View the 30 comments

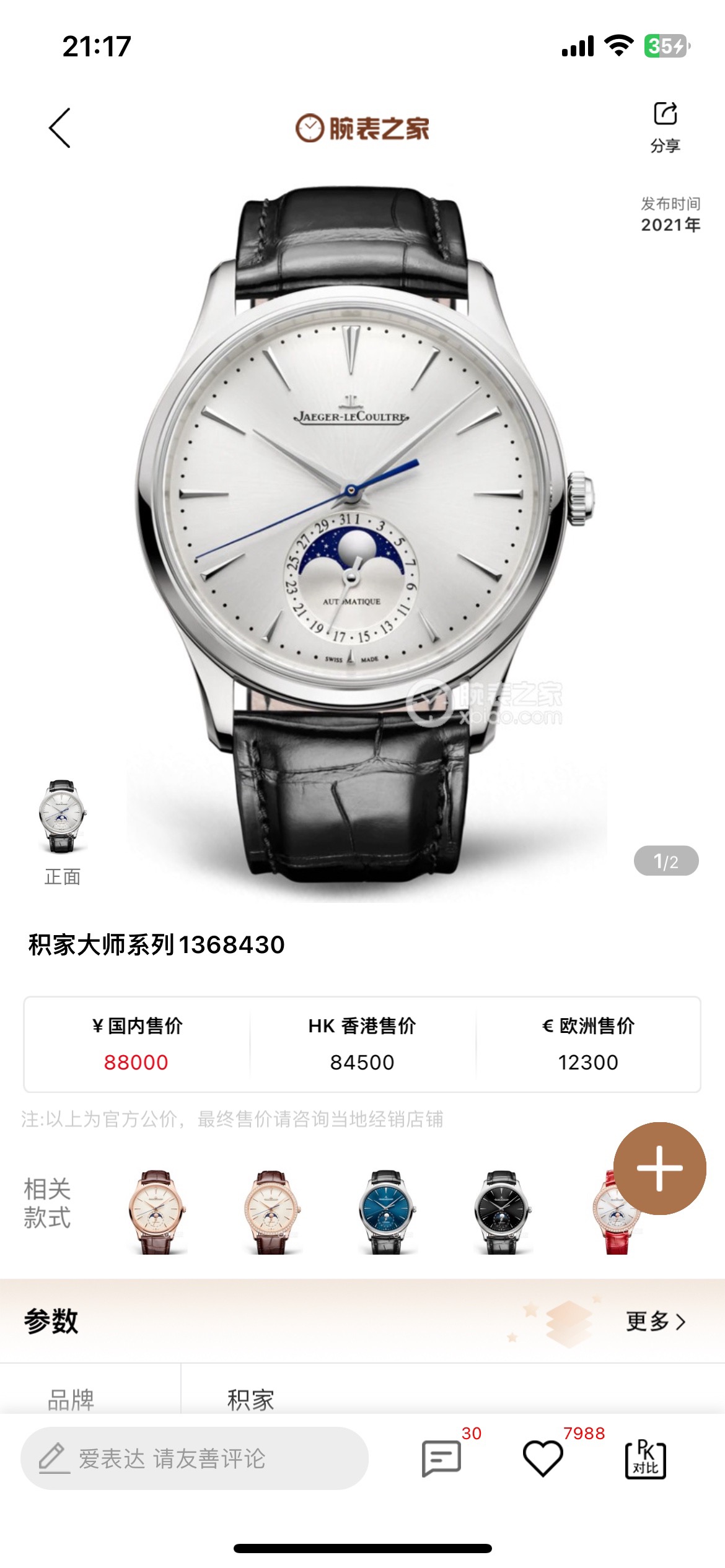[x=442, y=1458]
